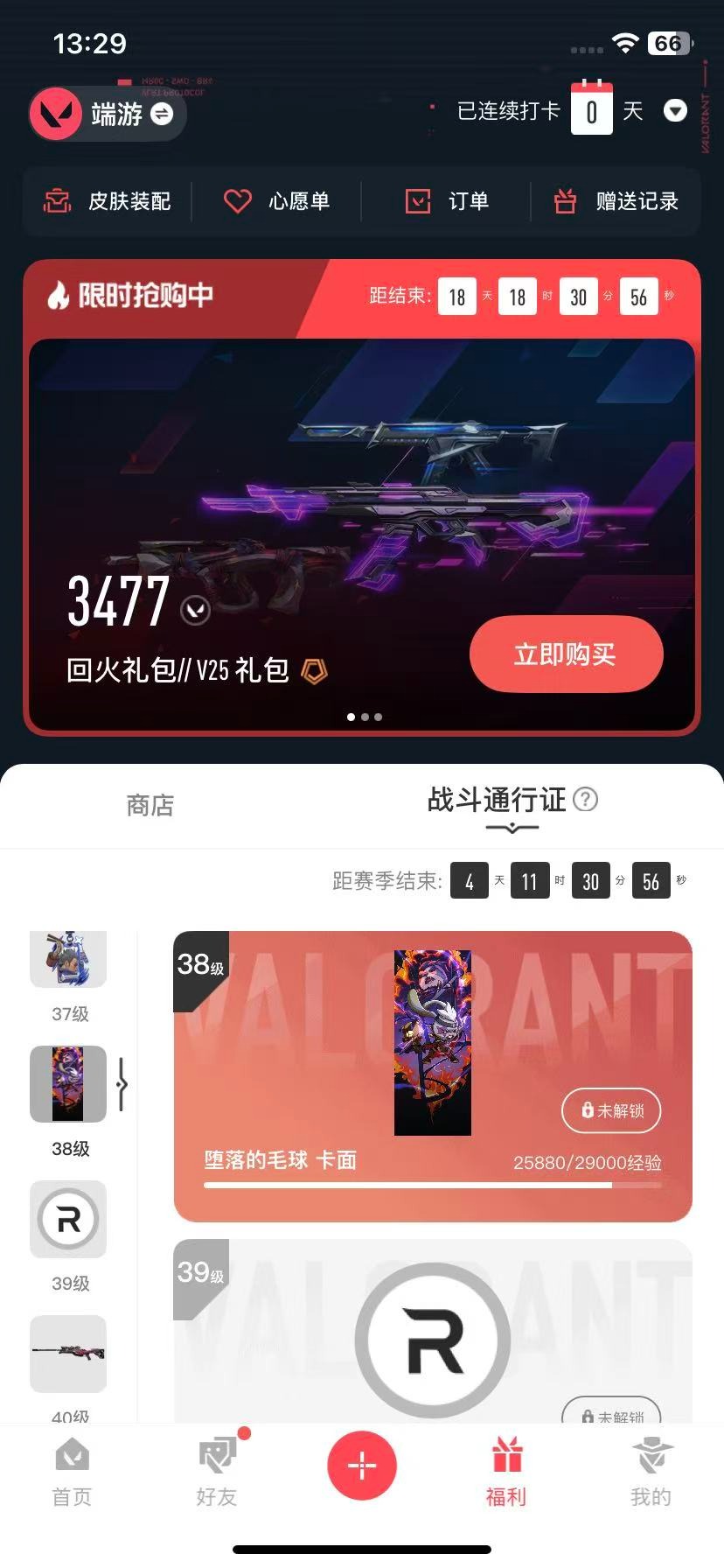
Task: Tap a carousel dot under the sale banner
Action: (x=364, y=717)
